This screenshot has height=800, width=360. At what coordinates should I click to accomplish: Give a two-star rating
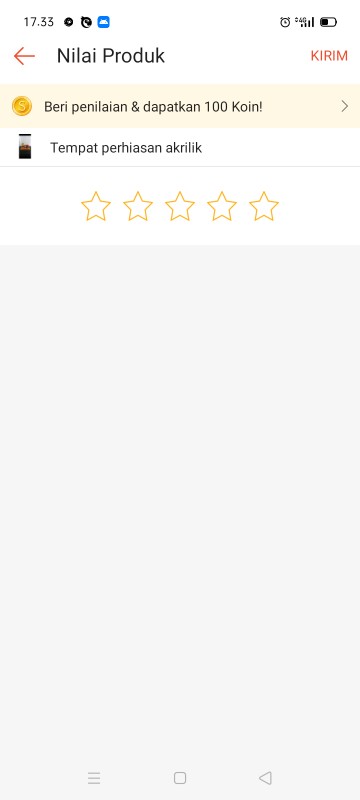click(138, 206)
